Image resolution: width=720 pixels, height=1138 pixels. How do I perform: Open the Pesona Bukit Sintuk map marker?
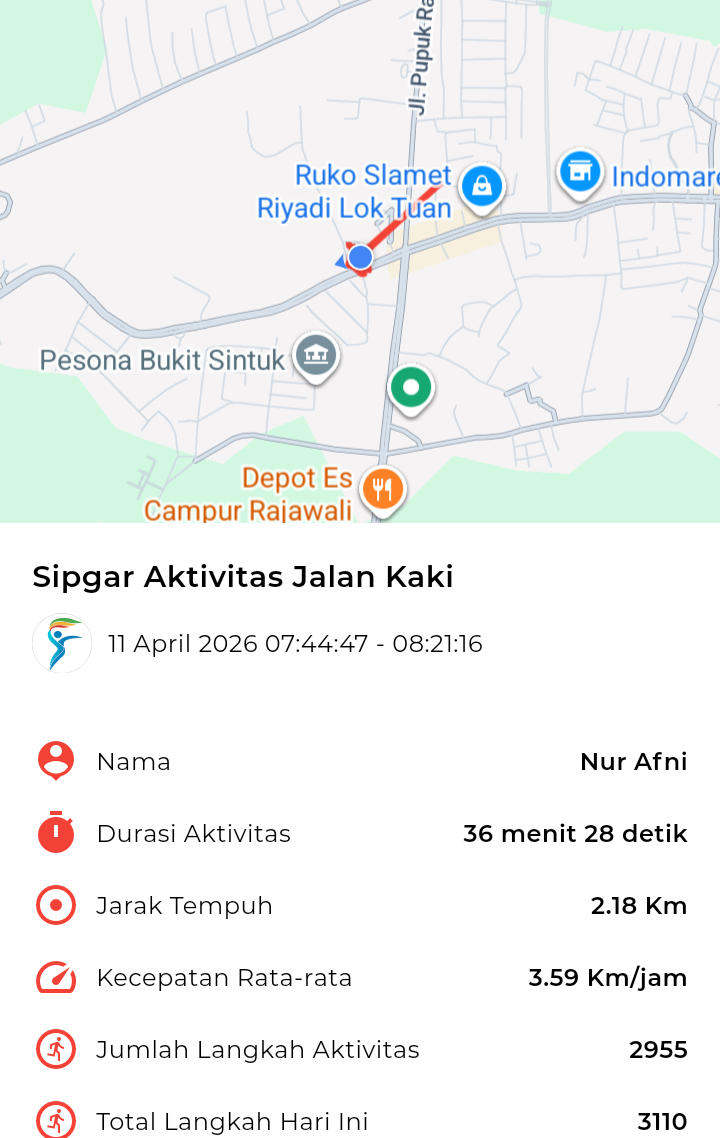[316, 355]
